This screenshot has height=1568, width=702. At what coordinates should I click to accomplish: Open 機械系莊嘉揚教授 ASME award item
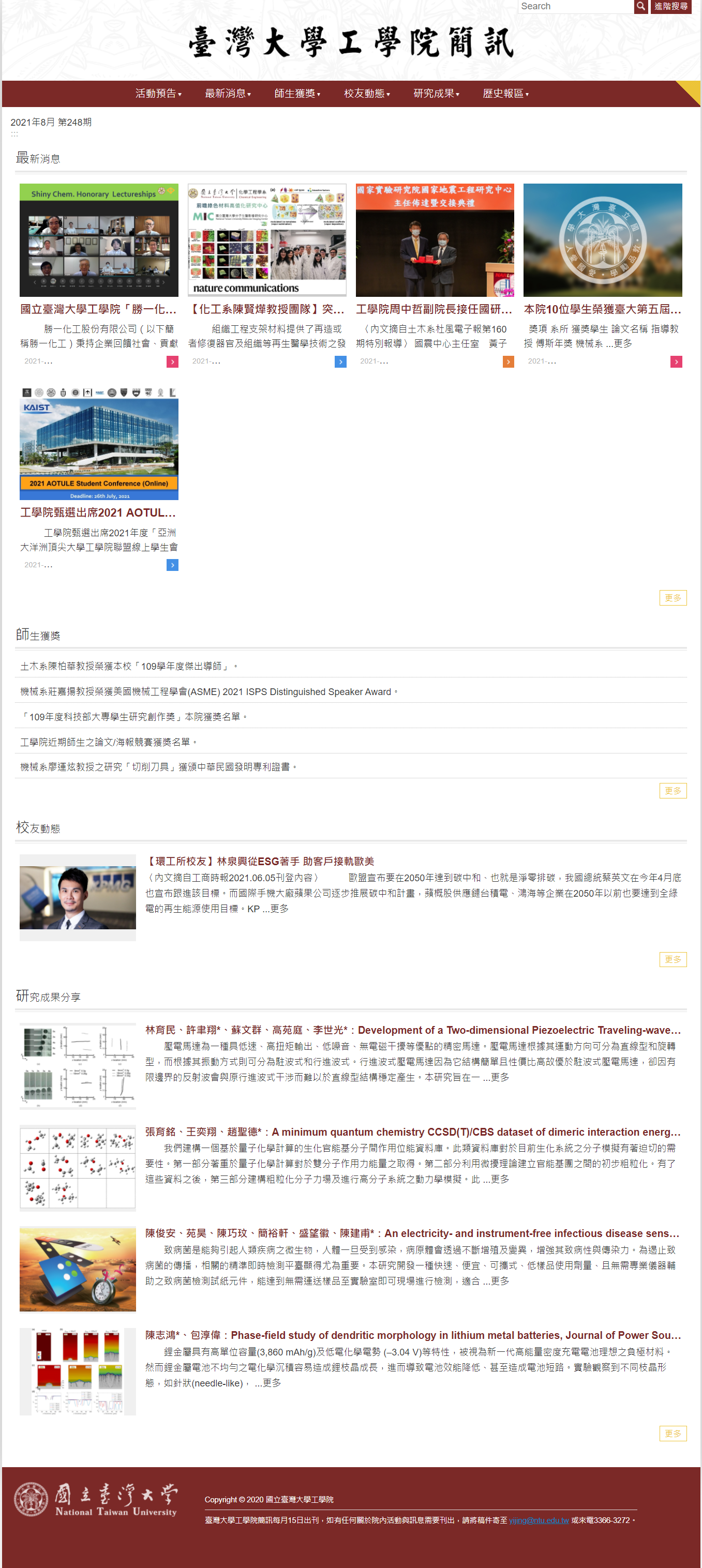(206, 691)
